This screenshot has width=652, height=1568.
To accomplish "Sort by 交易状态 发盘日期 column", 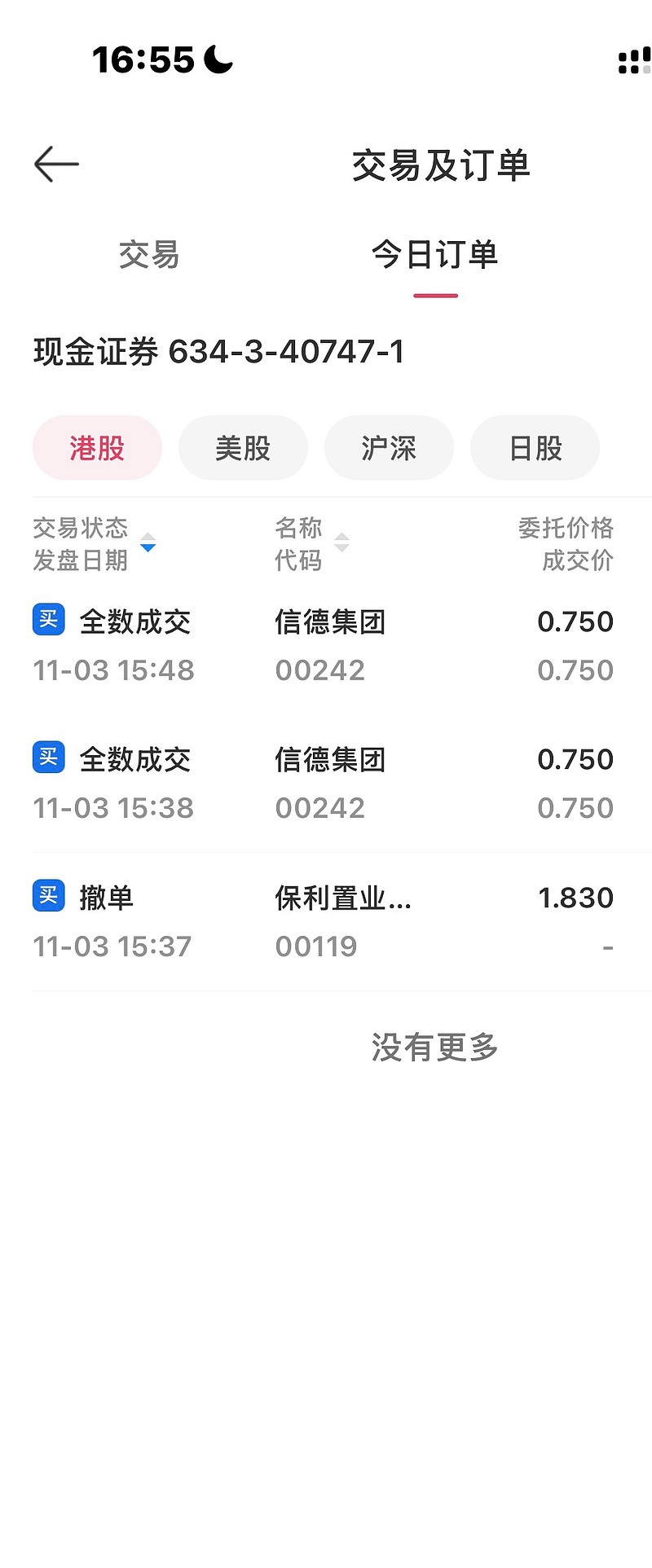I will click(94, 543).
